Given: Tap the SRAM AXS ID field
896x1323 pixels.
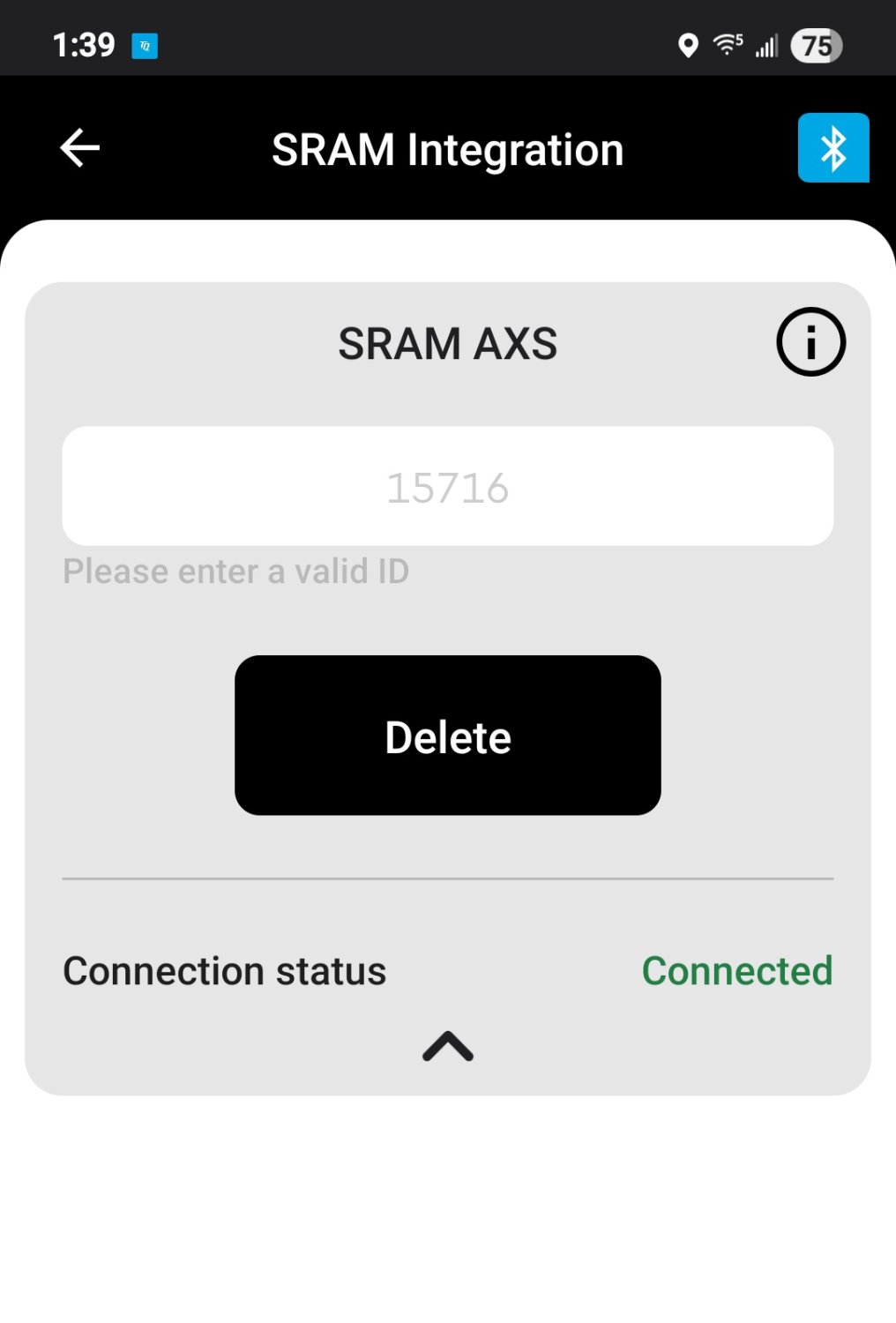Looking at the screenshot, I should coord(447,487).
